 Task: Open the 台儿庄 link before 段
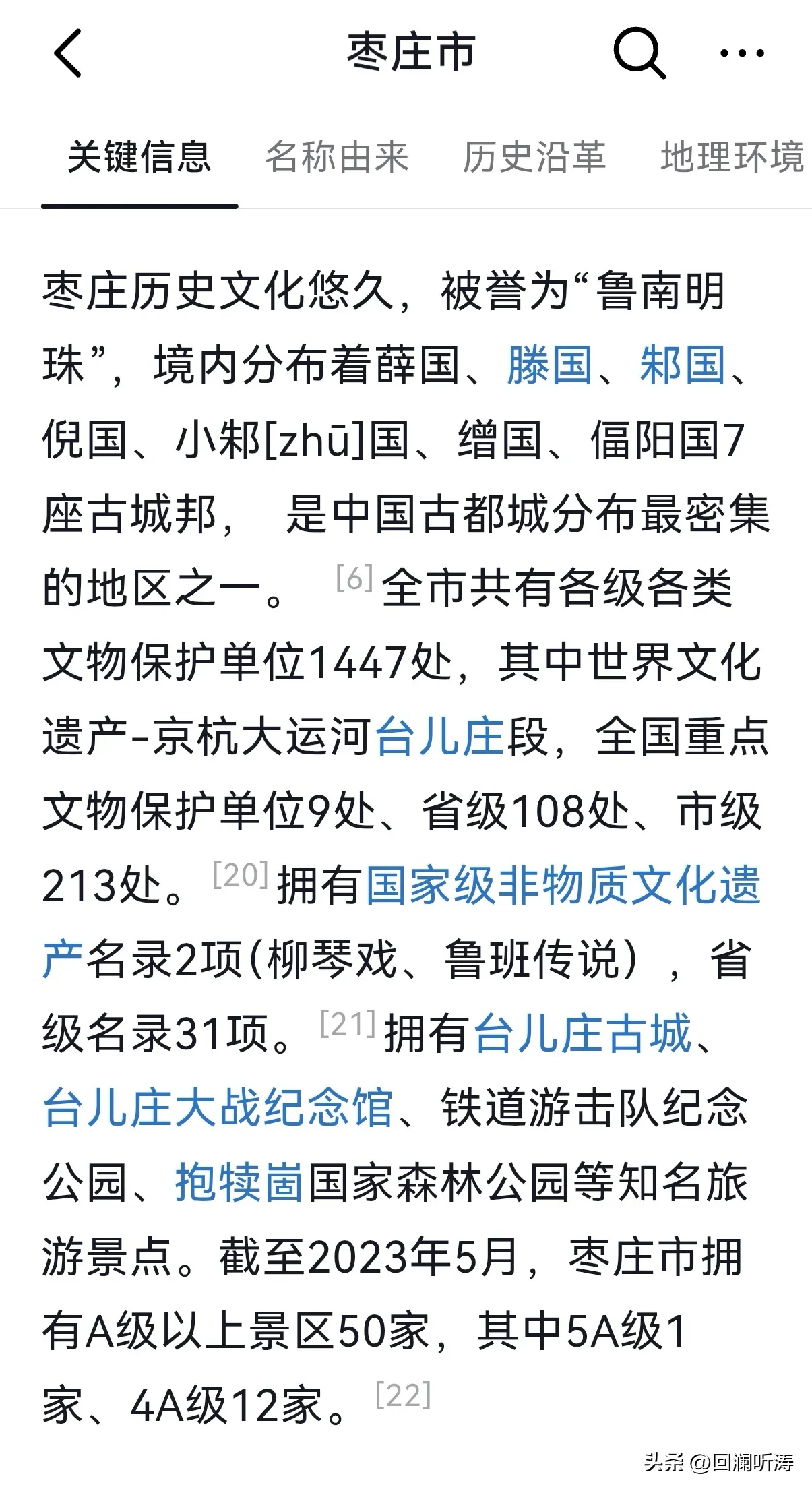439,737
